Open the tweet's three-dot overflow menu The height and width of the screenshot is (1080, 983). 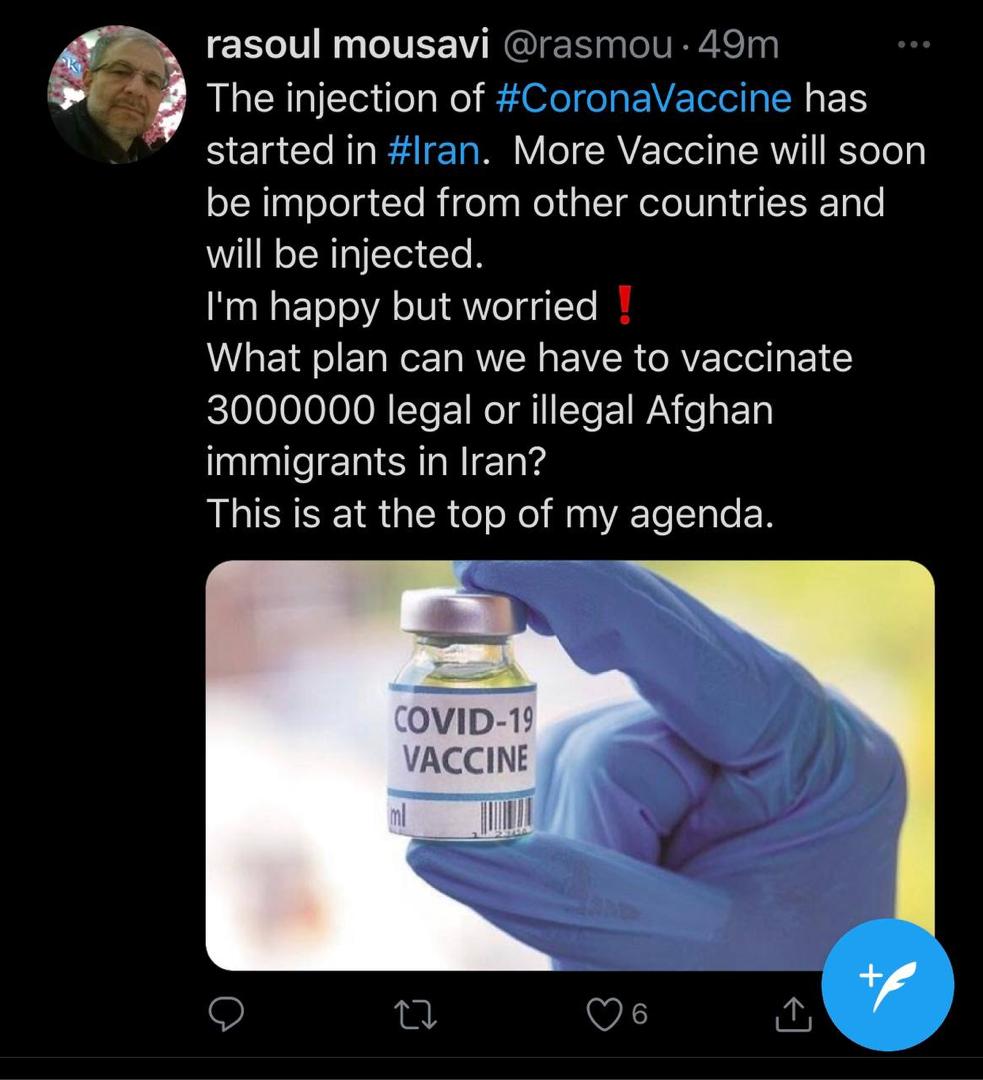(x=914, y=45)
